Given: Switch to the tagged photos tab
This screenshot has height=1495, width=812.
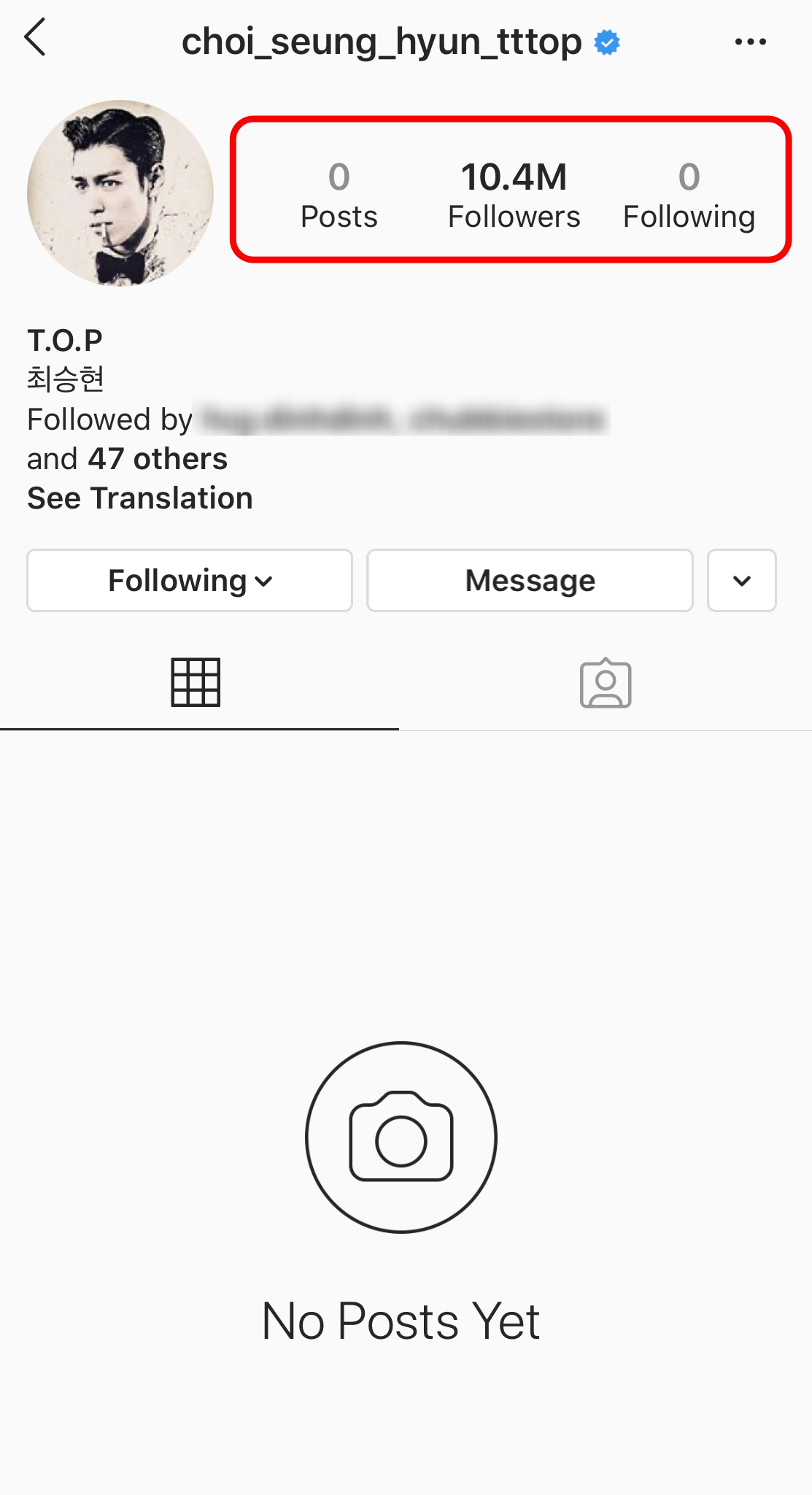Looking at the screenshot, I should (x=606, y=683).
